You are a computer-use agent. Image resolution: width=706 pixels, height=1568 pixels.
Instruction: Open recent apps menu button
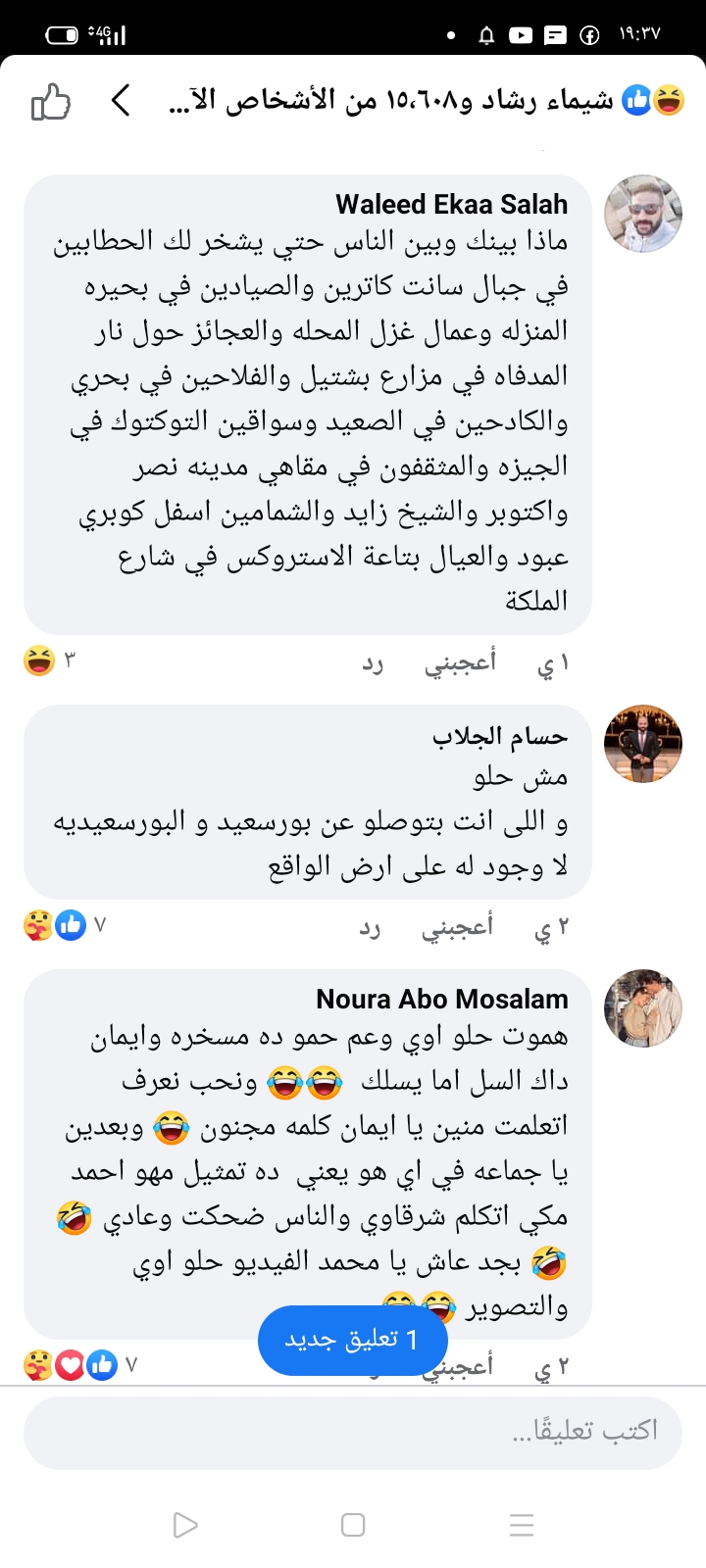(522, 1525)
